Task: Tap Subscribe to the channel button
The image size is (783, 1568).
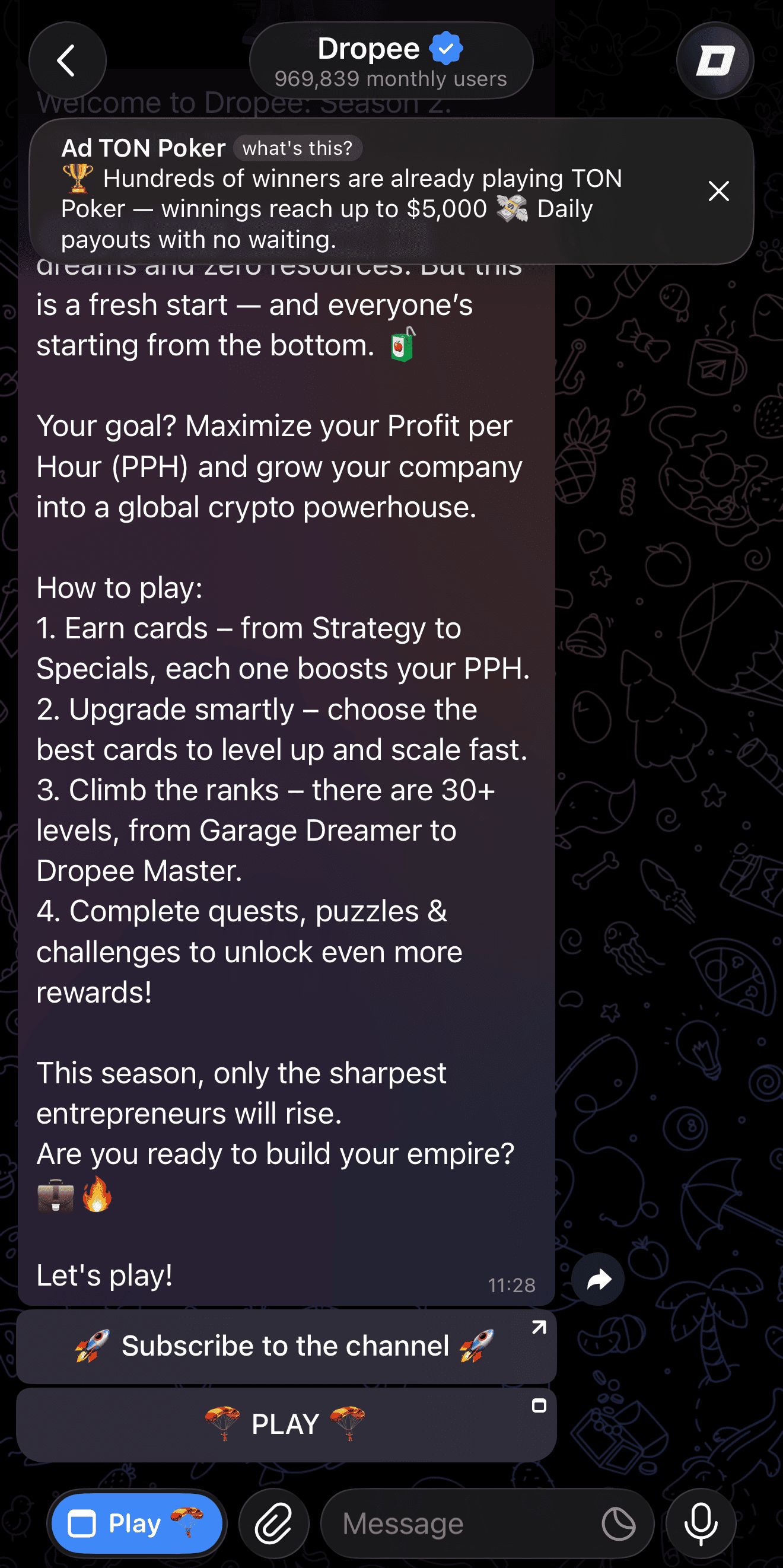Action: (286, 1346)
